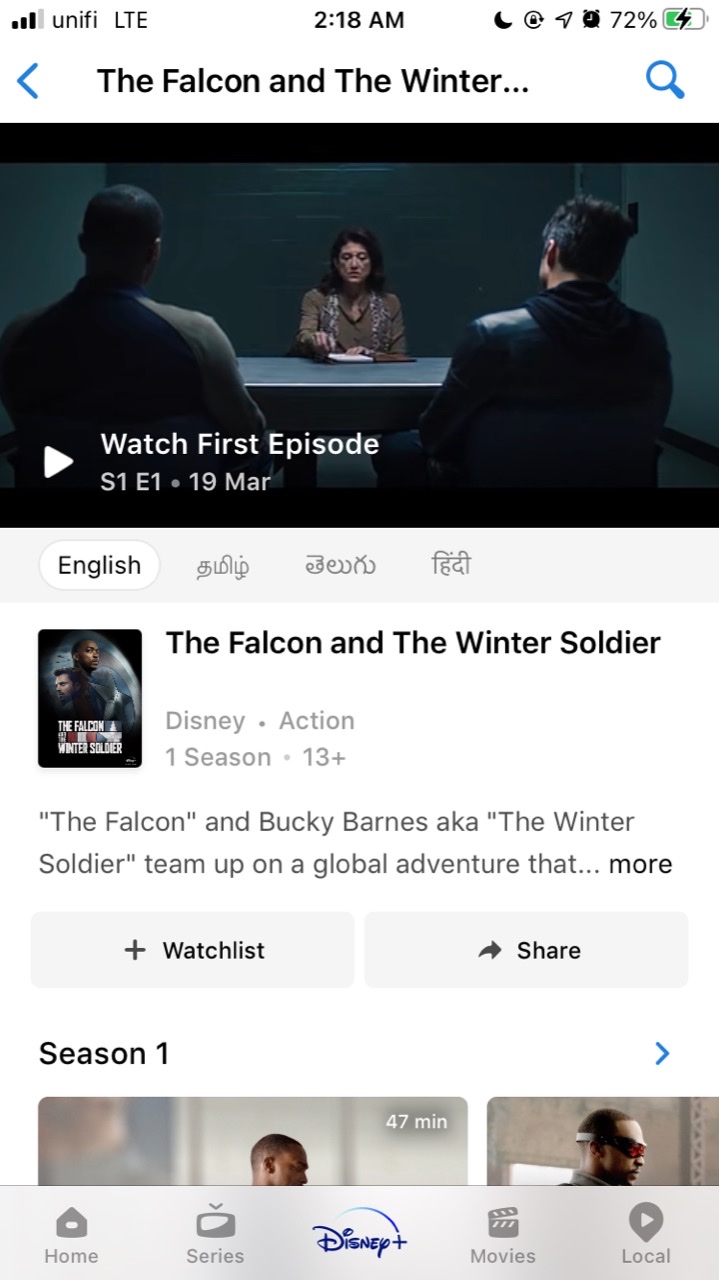Screen dimensions: 719x1280
Task: Select the English language chip
Action: (x=99, y=565)
